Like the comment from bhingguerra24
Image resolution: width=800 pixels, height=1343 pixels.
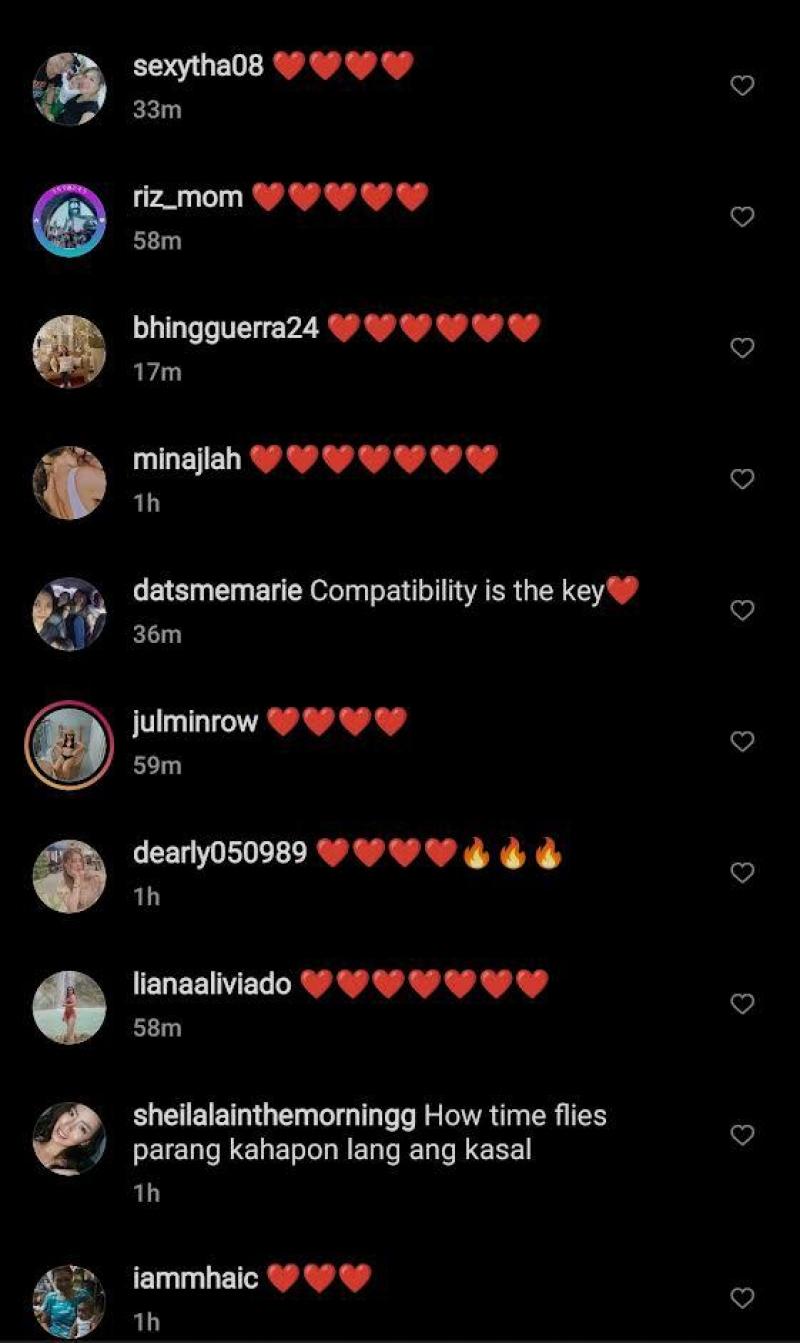tap(742, 348)
